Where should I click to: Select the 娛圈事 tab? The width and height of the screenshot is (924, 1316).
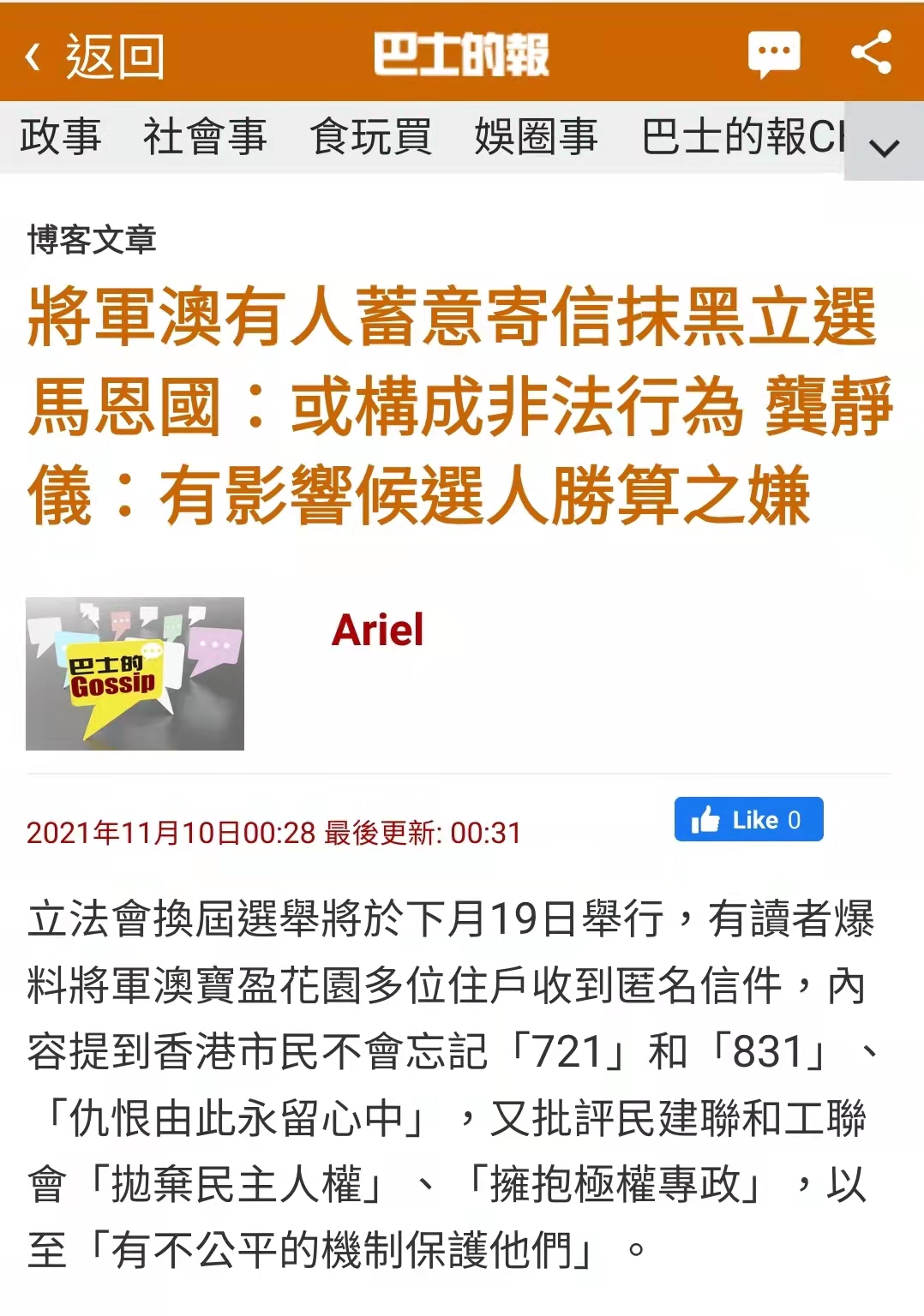pyautogui.click(x=536, y=137)
